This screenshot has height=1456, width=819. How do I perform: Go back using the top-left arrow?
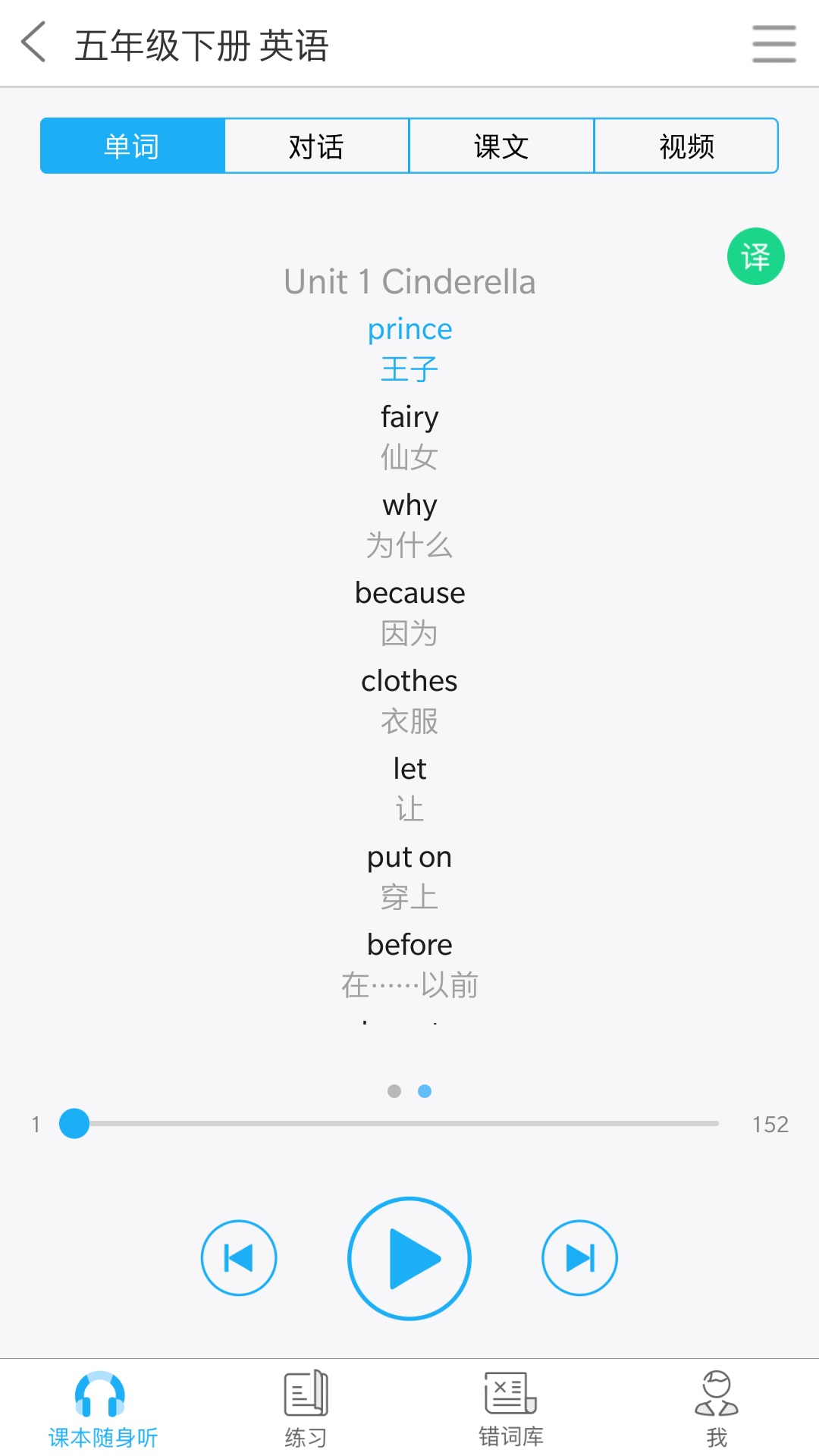coord(34,42)
